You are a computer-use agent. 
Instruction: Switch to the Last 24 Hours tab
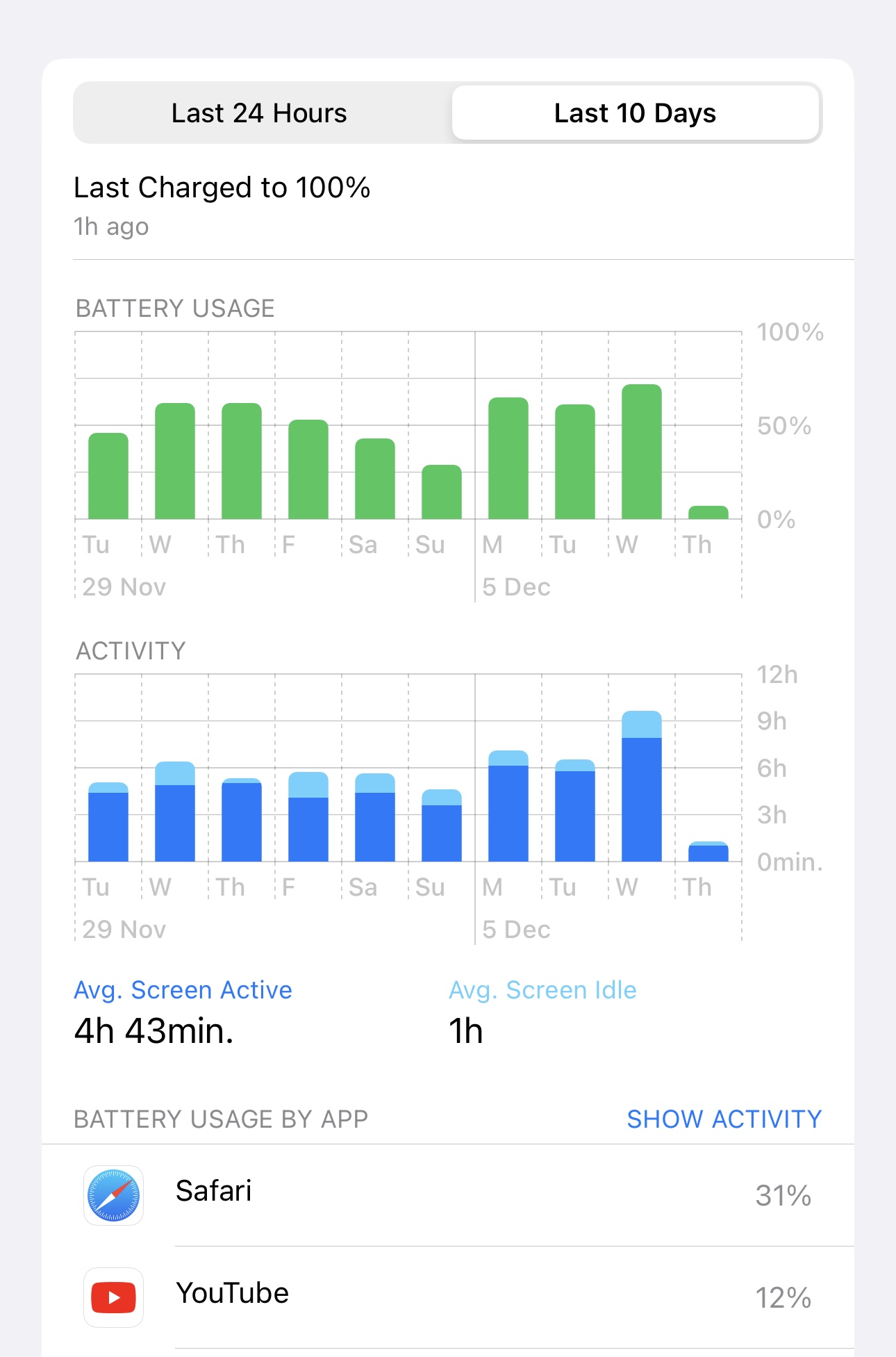click(259, 113)
